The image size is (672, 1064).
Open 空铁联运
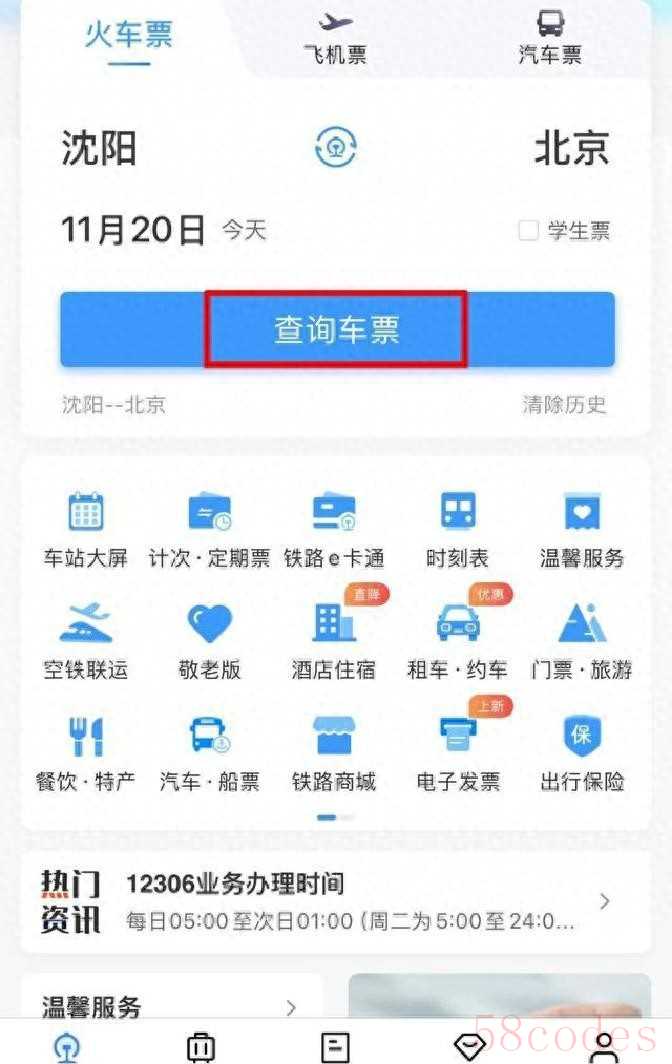point(85,641)
